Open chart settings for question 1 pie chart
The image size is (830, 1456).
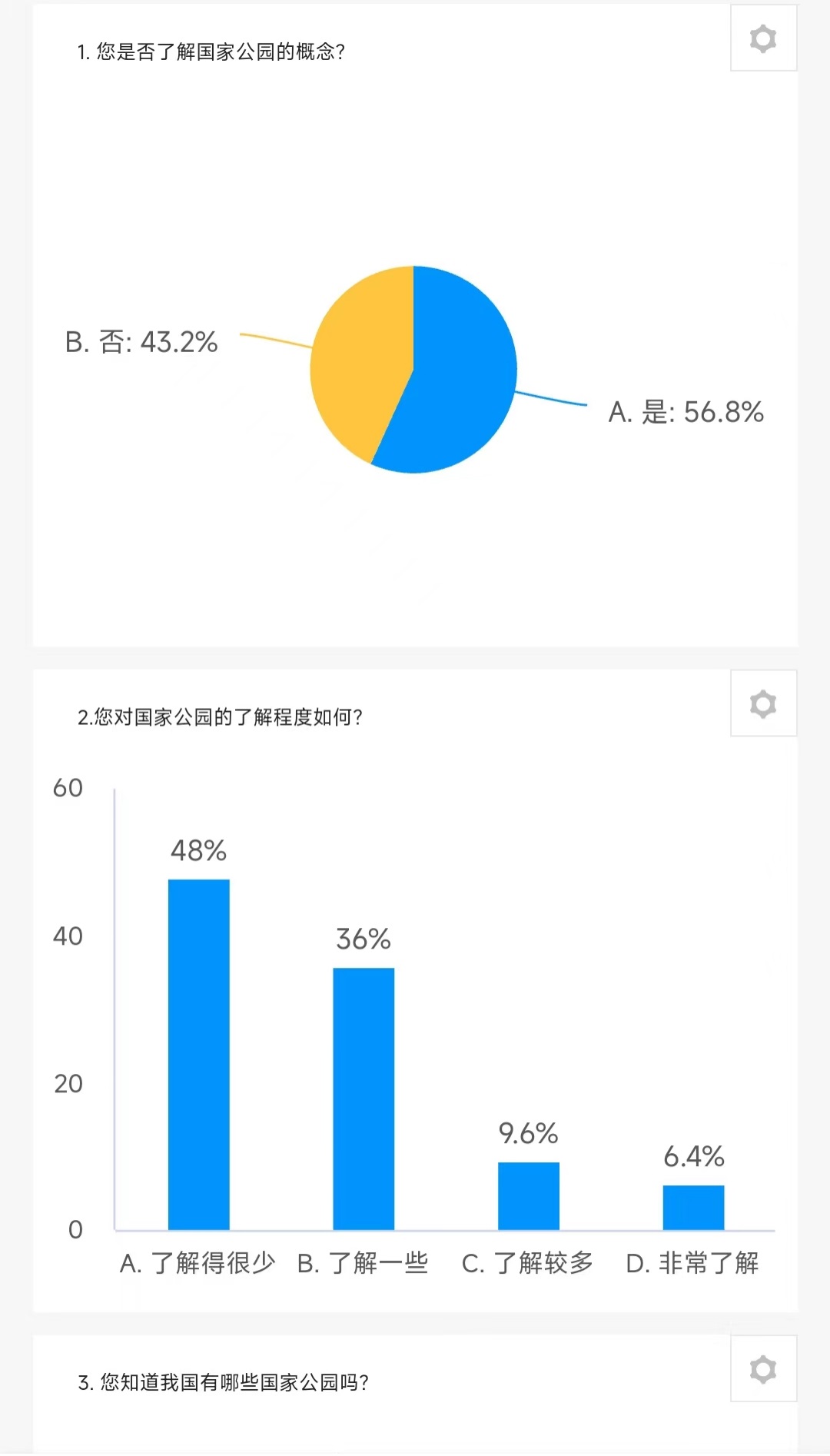[763, 38]
